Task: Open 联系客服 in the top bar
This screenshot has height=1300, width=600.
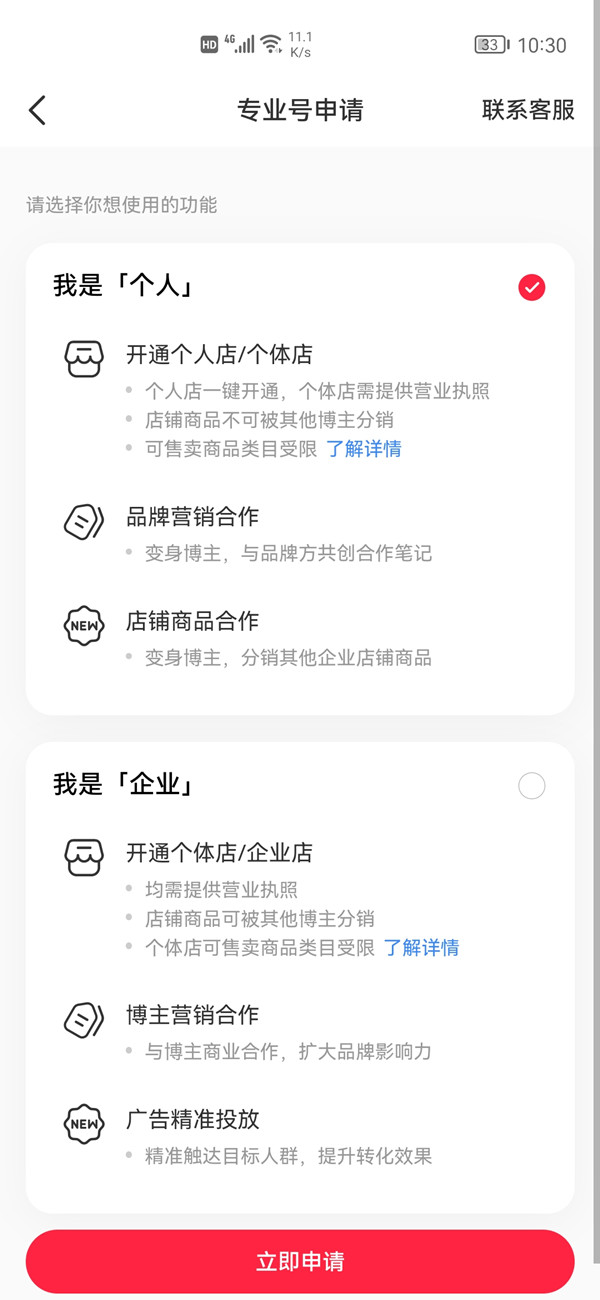Action: [x=528, y=110]
